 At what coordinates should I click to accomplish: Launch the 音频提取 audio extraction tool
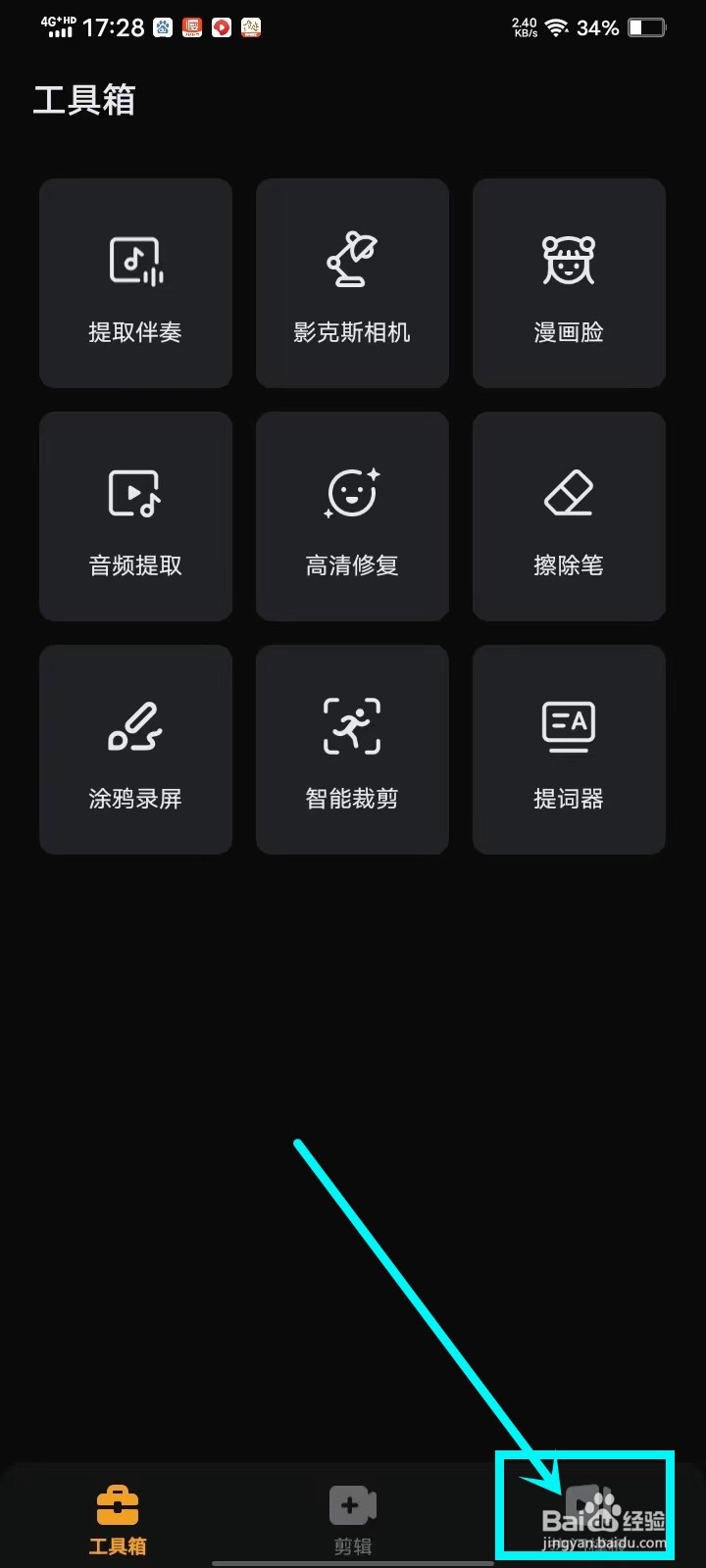(135, 516)
